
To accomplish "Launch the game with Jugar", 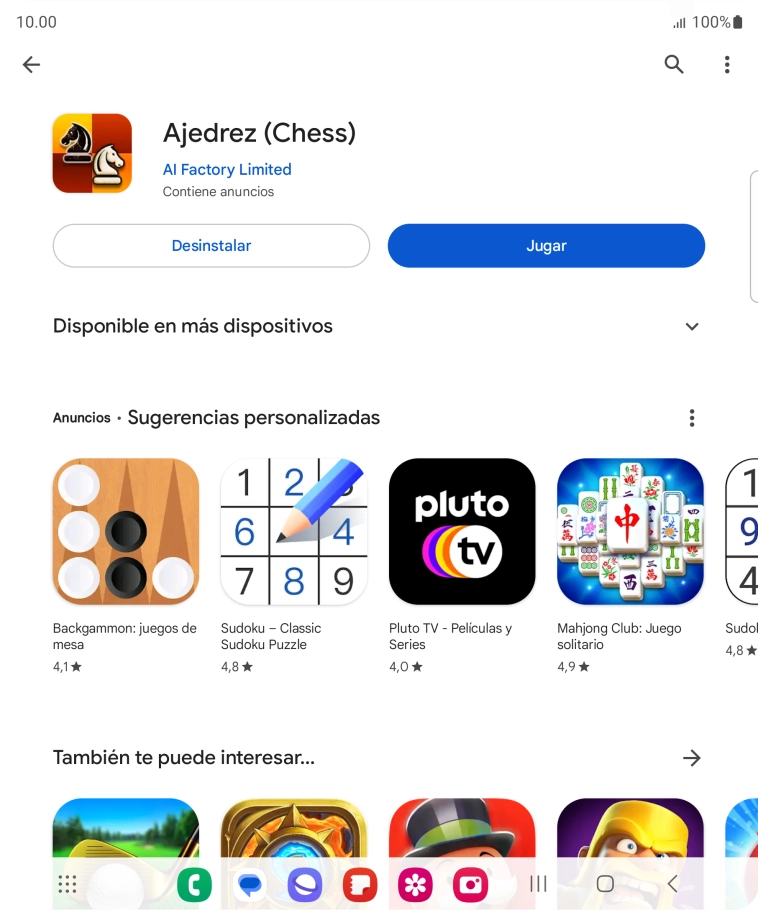I will (546, 246).
